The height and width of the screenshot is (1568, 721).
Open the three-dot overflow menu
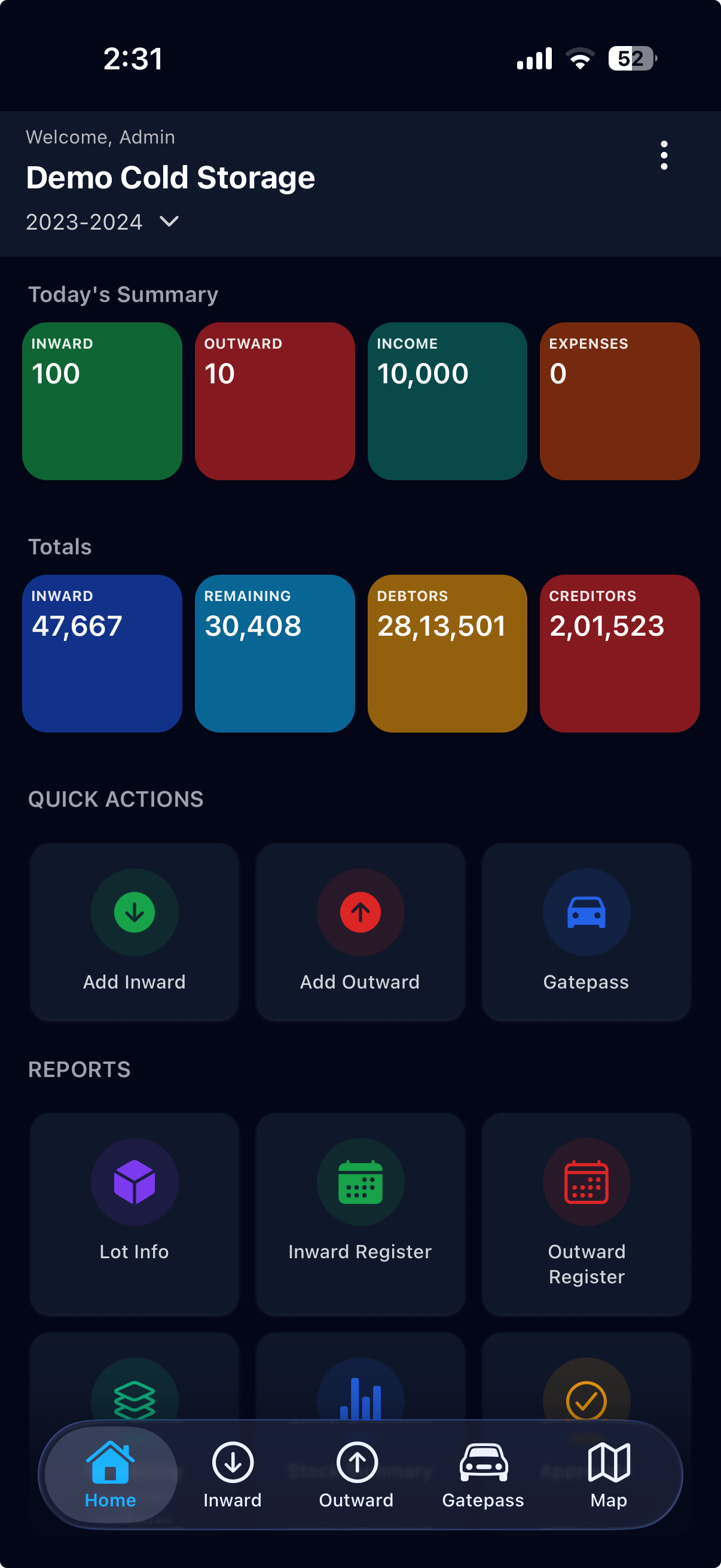click(664, 155)
